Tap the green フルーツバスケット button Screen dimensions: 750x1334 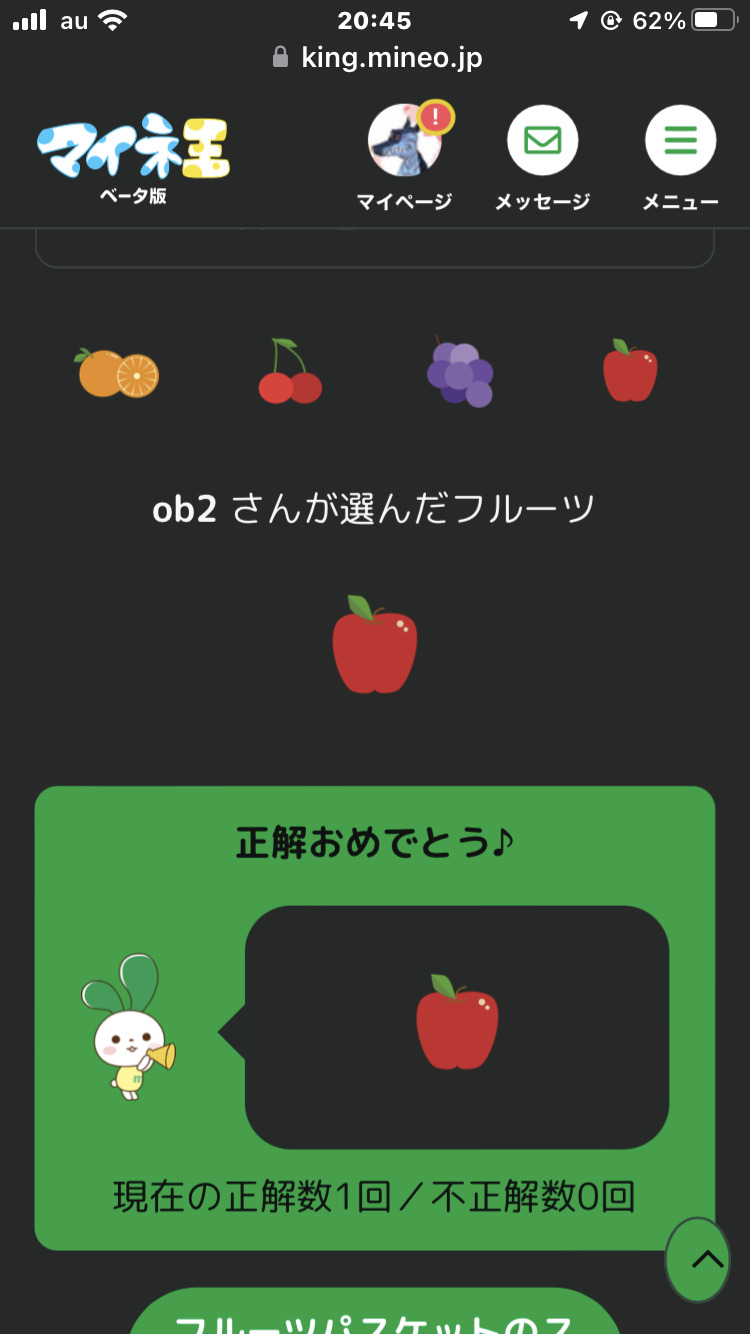click(375, 1311)
